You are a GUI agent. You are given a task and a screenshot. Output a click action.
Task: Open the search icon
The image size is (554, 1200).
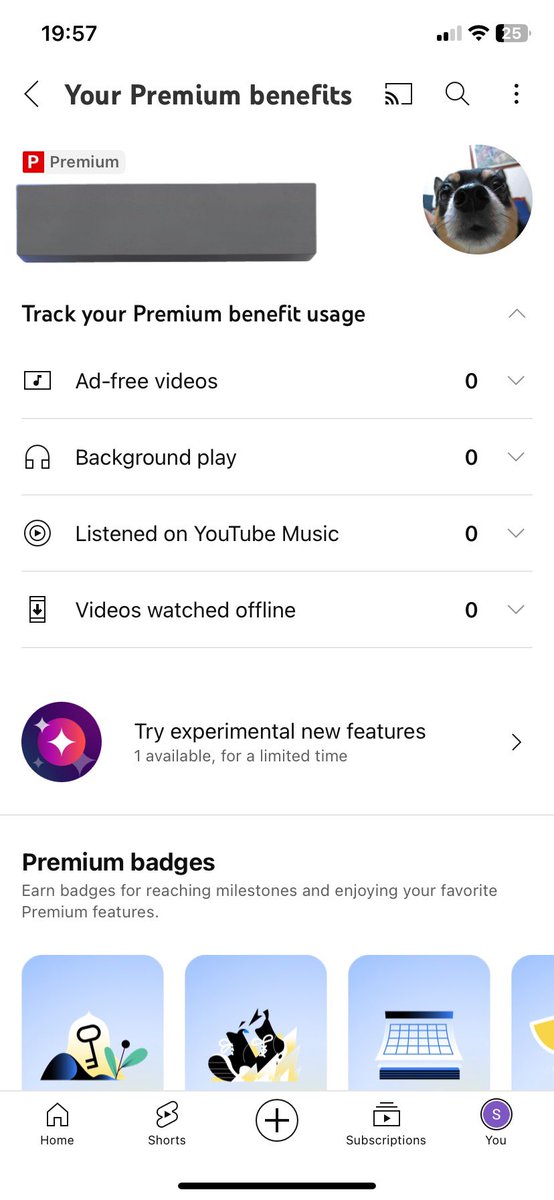tap(457, 94)
